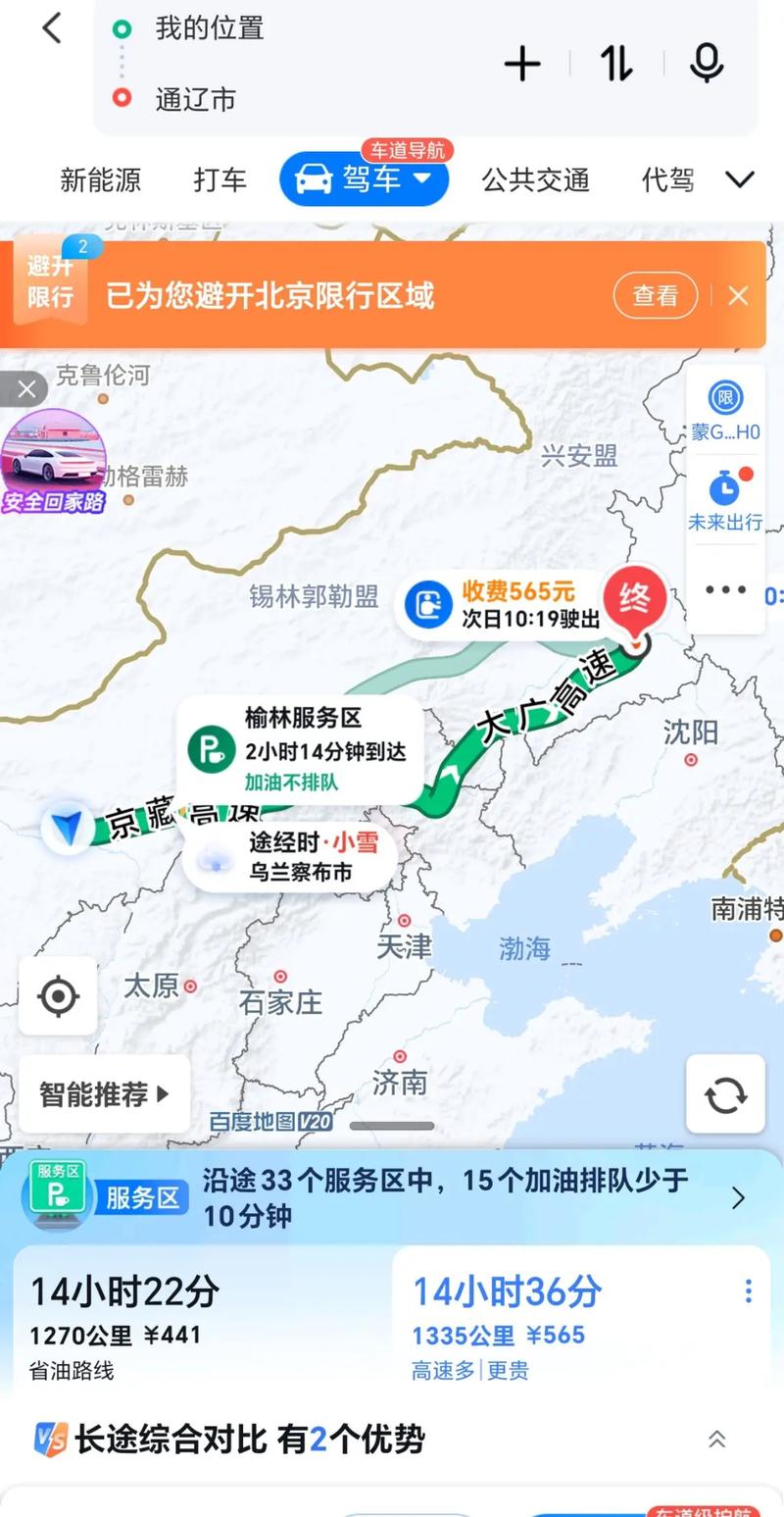Refresh the route with circular arrows icon
784x1517 pixels.
point(724,1094)
